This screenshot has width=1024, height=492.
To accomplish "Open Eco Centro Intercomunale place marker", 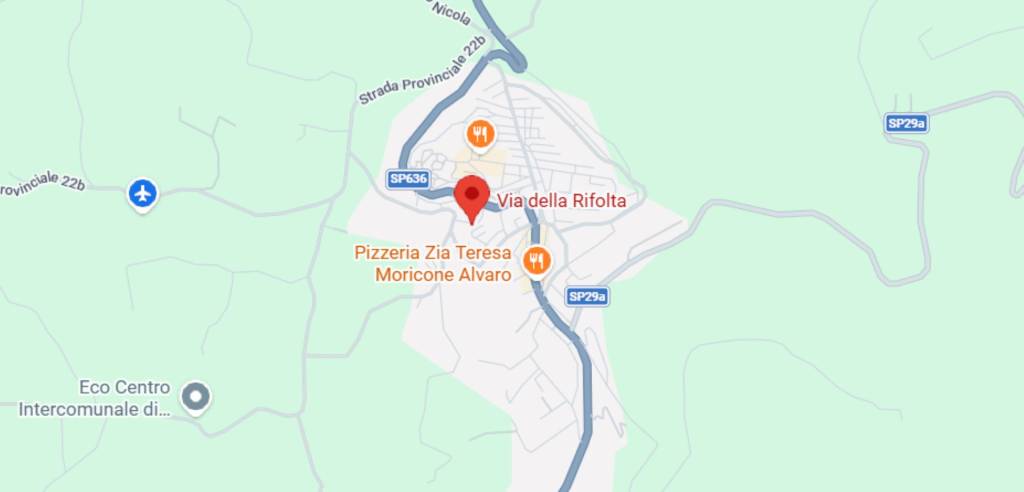I will coord(197,397).
